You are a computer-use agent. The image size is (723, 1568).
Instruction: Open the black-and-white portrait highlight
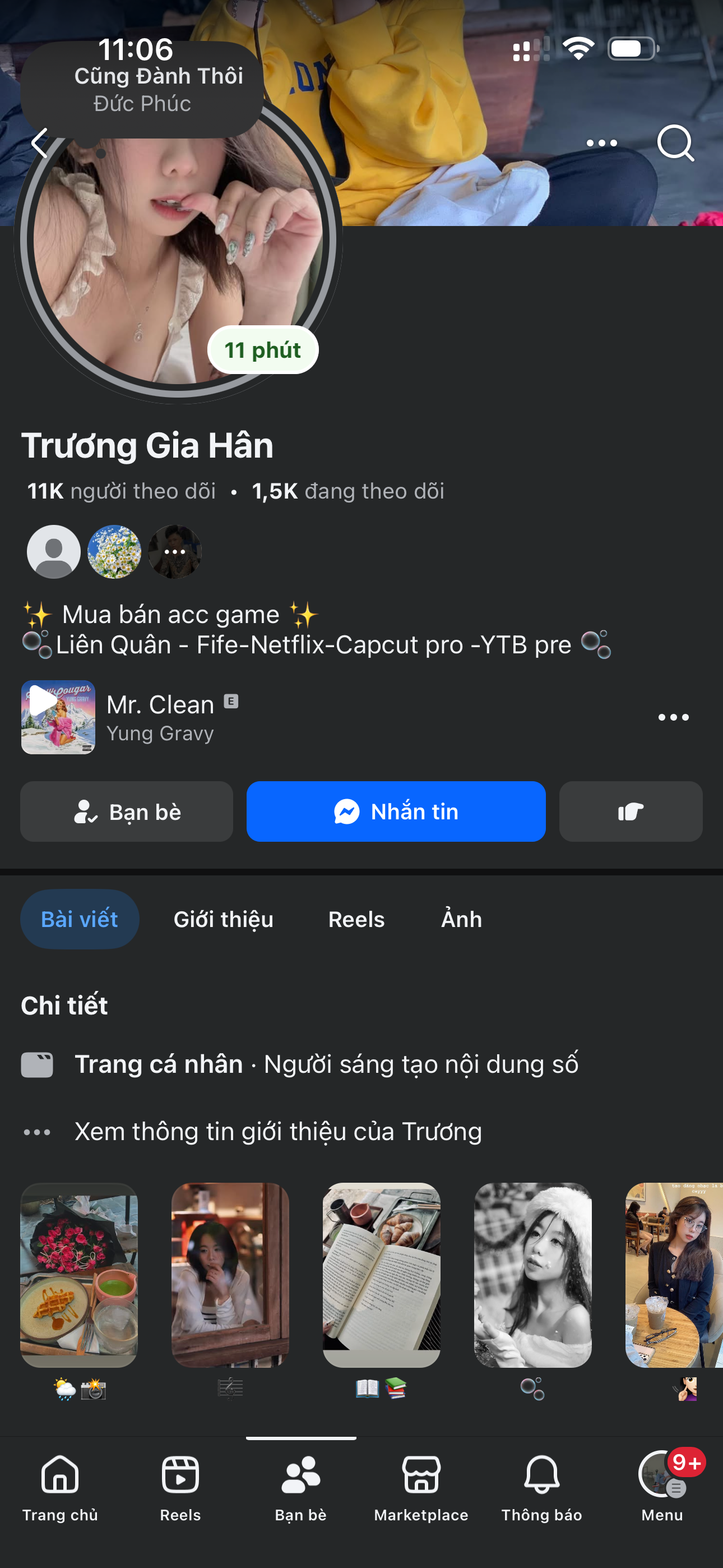click(x=532, y=1275)
